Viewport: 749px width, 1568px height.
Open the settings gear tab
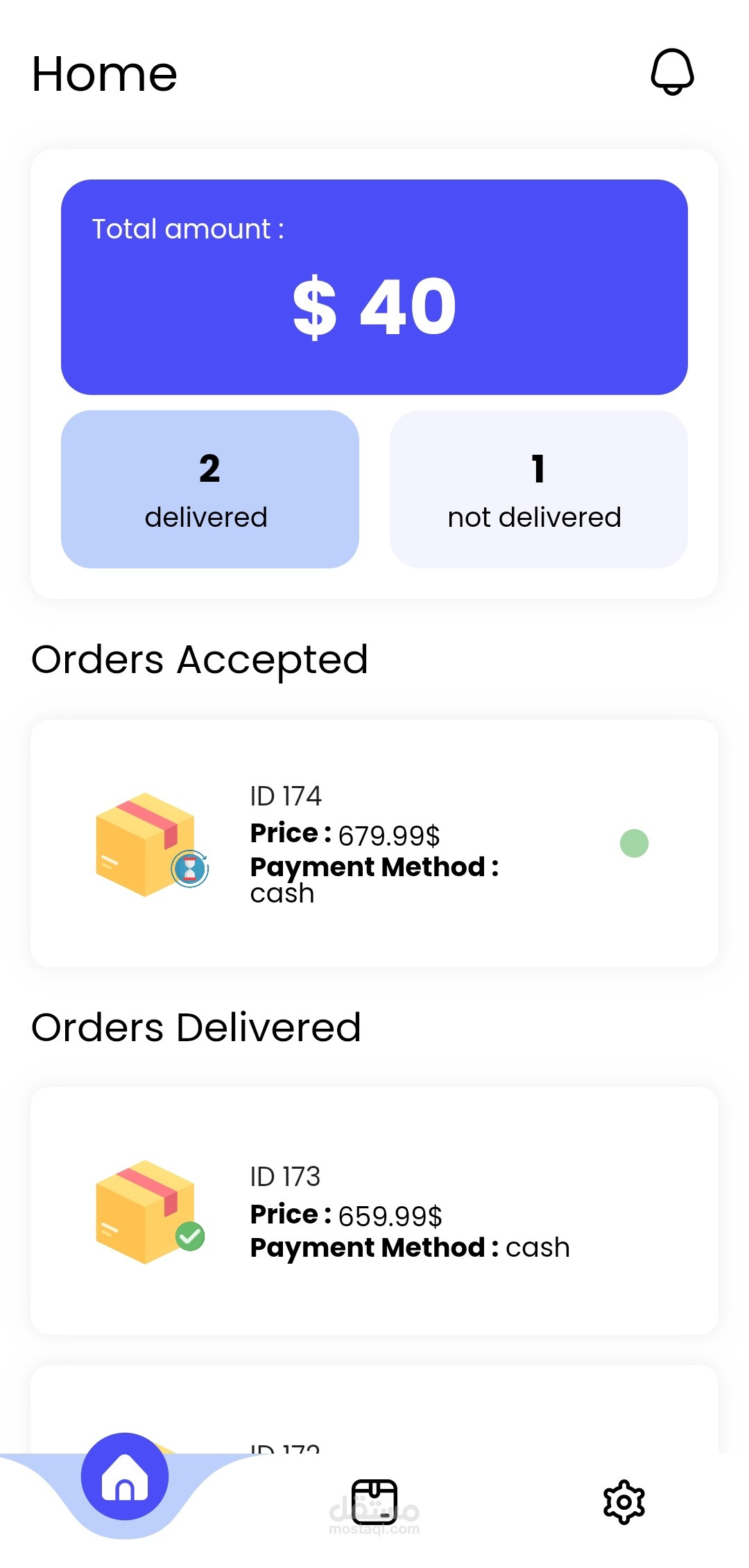[x=624, y=1501]
